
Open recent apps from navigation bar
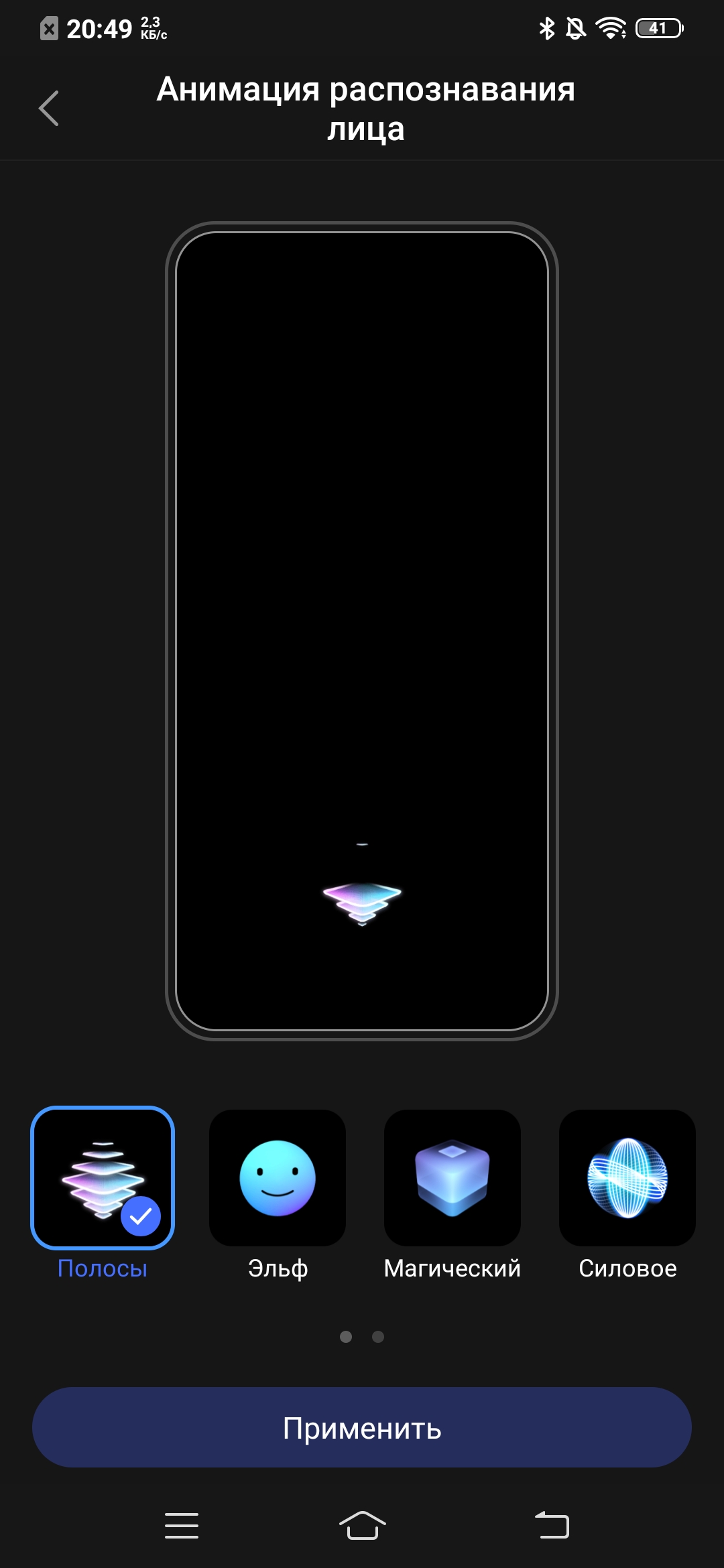[182, 1526]
